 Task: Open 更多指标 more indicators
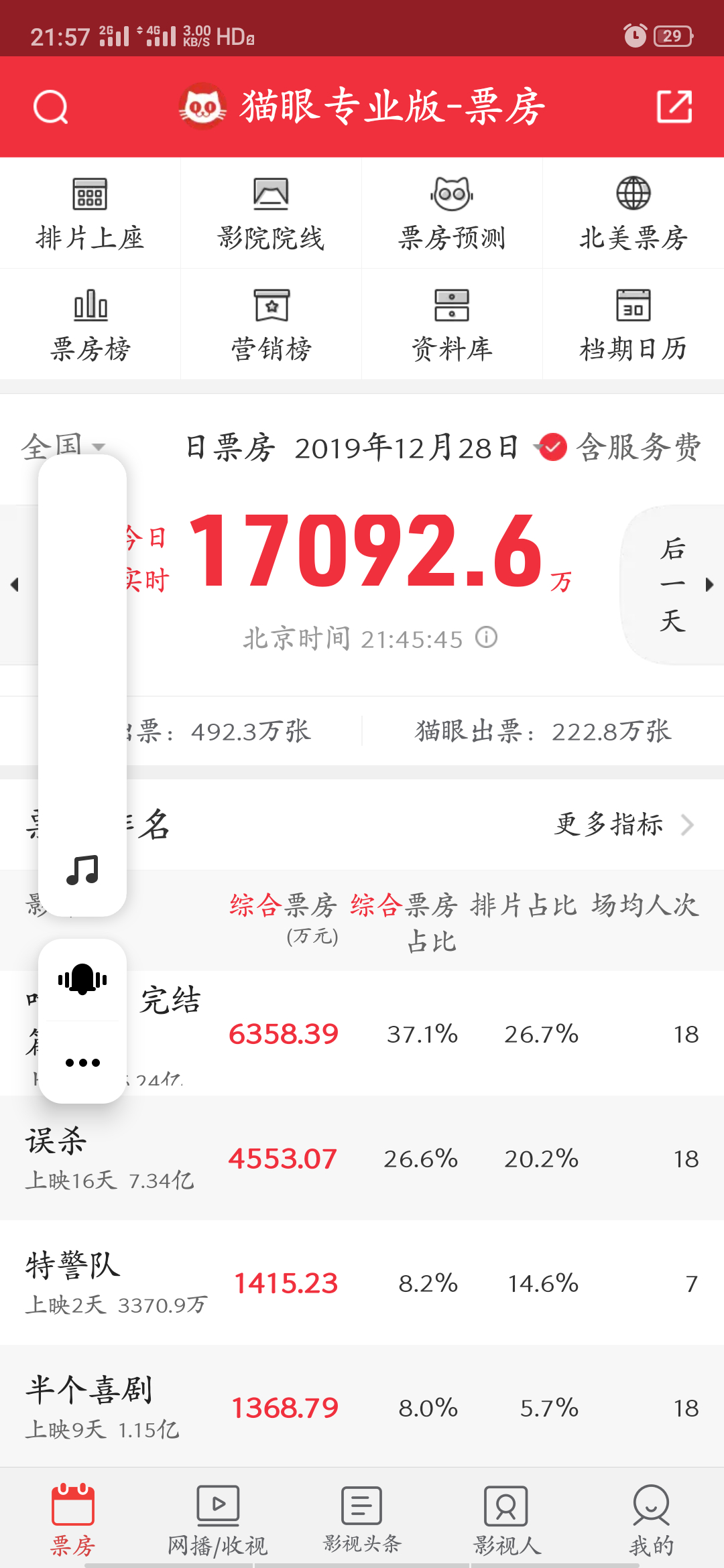[623, 824]
